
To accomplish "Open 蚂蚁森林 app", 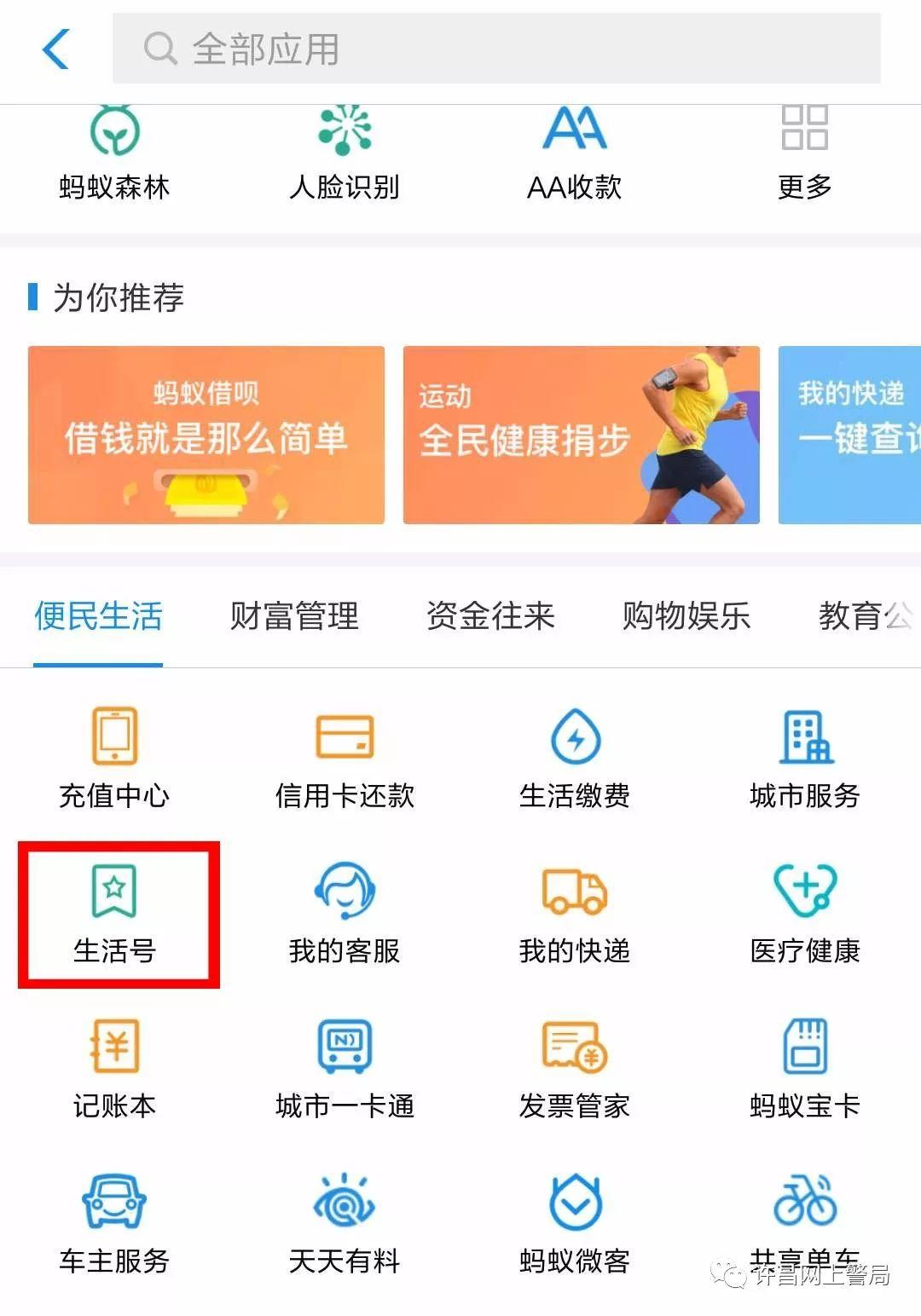I will click(x=115, y=153).
